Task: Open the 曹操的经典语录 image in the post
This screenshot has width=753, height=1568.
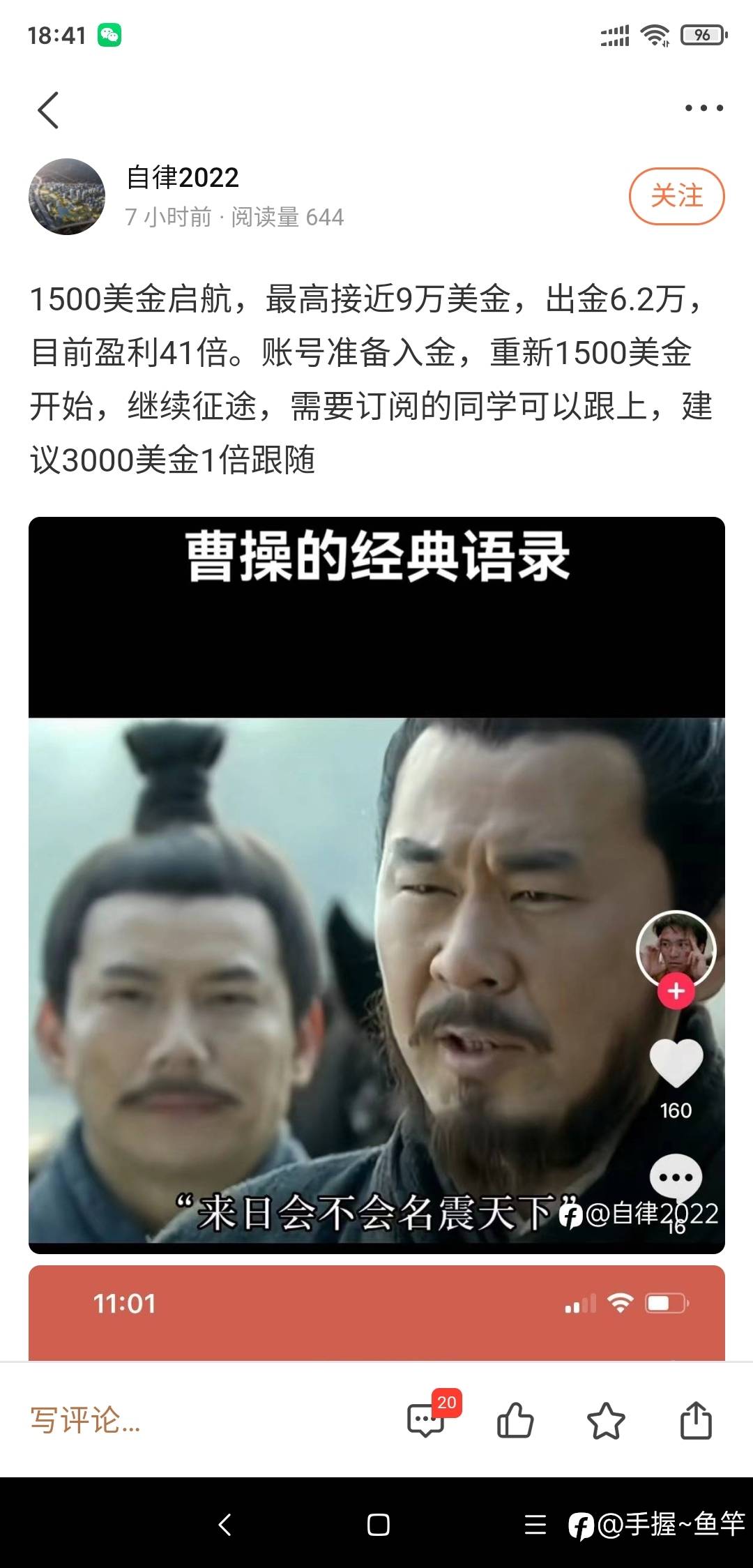Action: pyautogui.click(x=376, y=886)
